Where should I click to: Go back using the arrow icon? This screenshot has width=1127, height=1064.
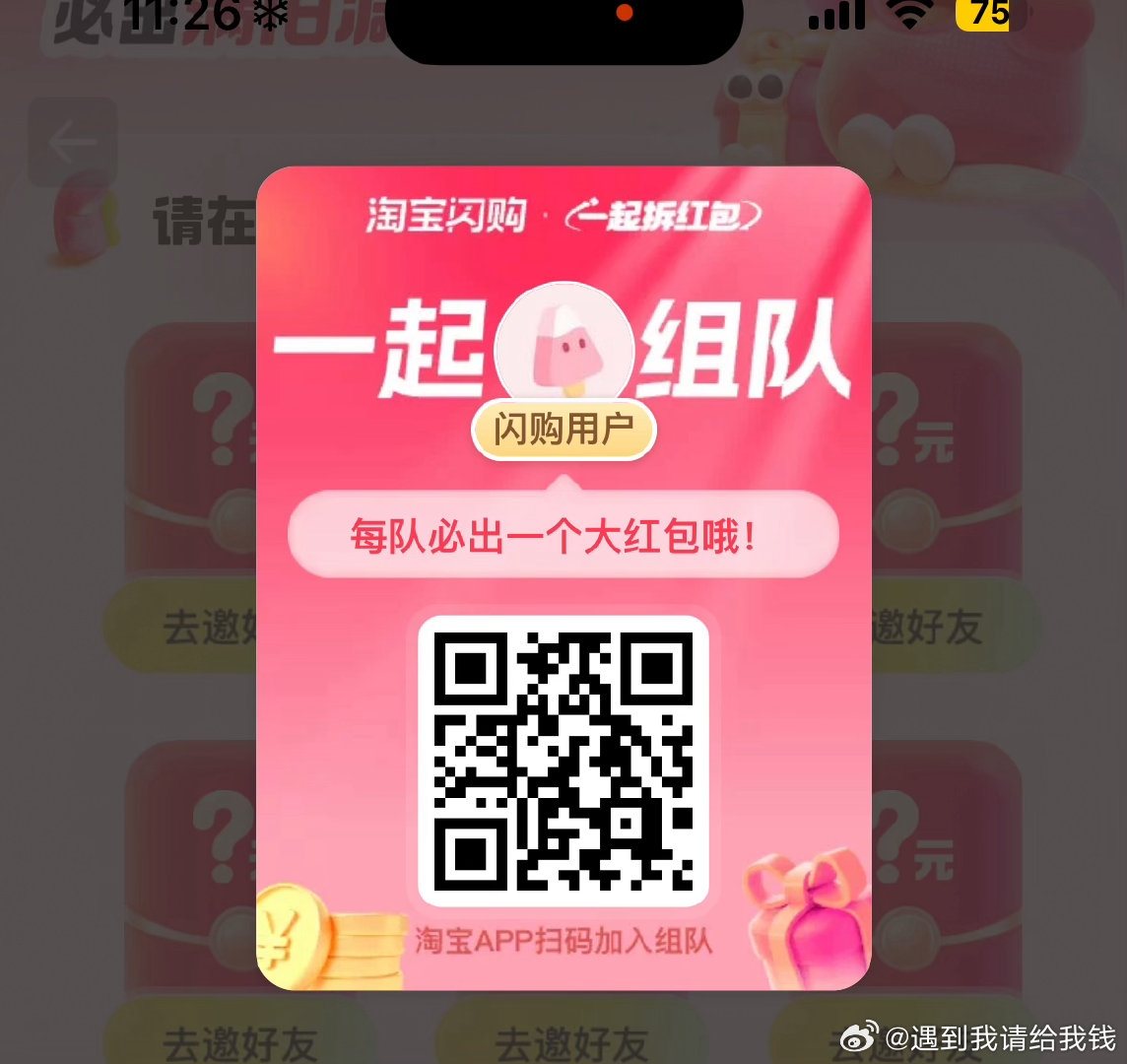tap(73, 143)
